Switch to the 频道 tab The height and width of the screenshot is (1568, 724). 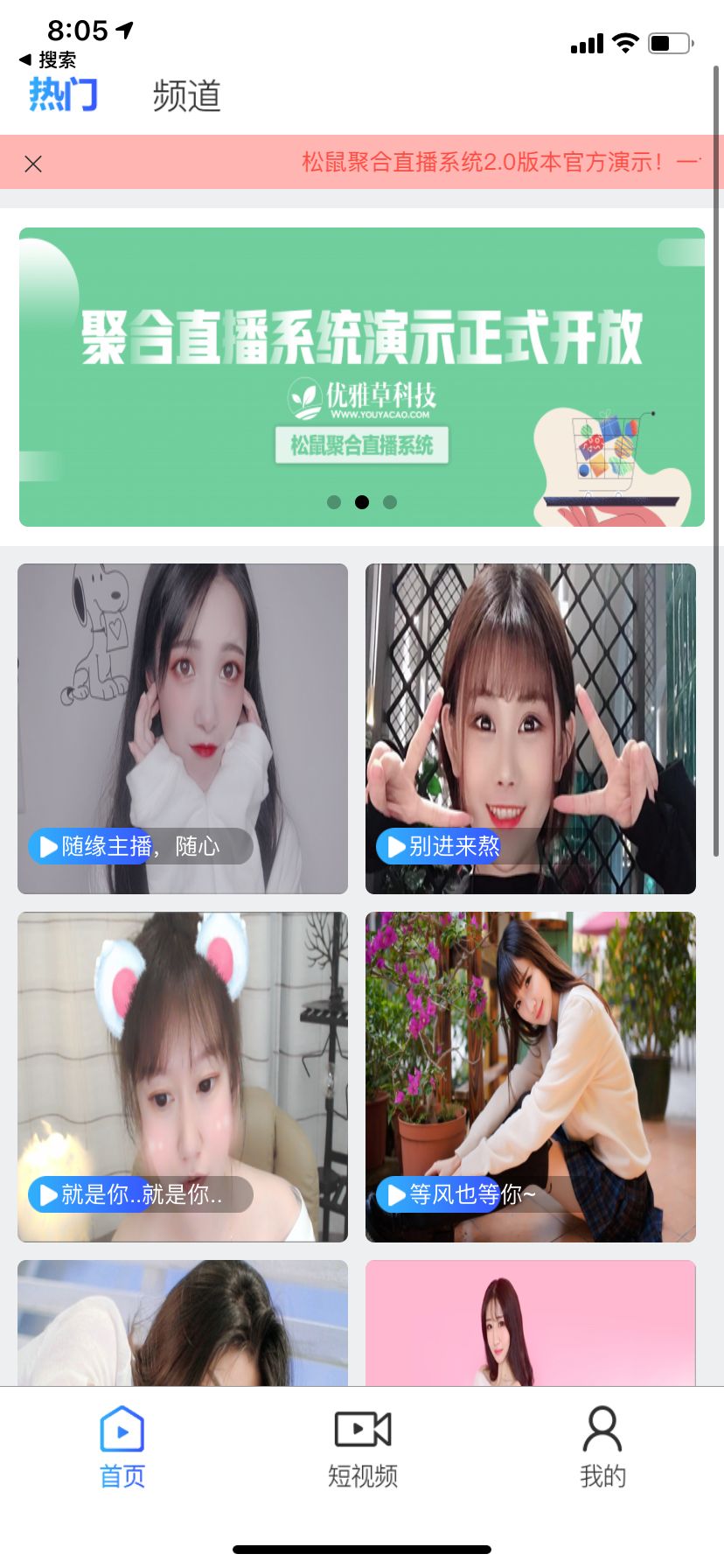point(186,95)
